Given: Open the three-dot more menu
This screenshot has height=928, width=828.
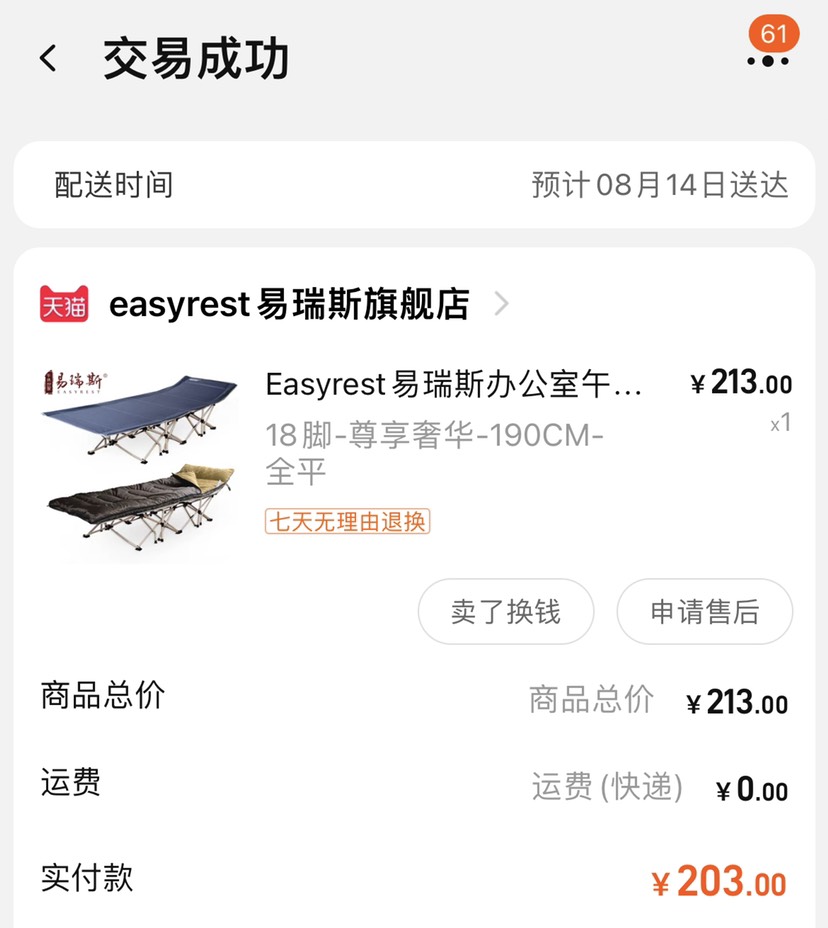Looking at the screenshot, I should click(x=767, y=60).
